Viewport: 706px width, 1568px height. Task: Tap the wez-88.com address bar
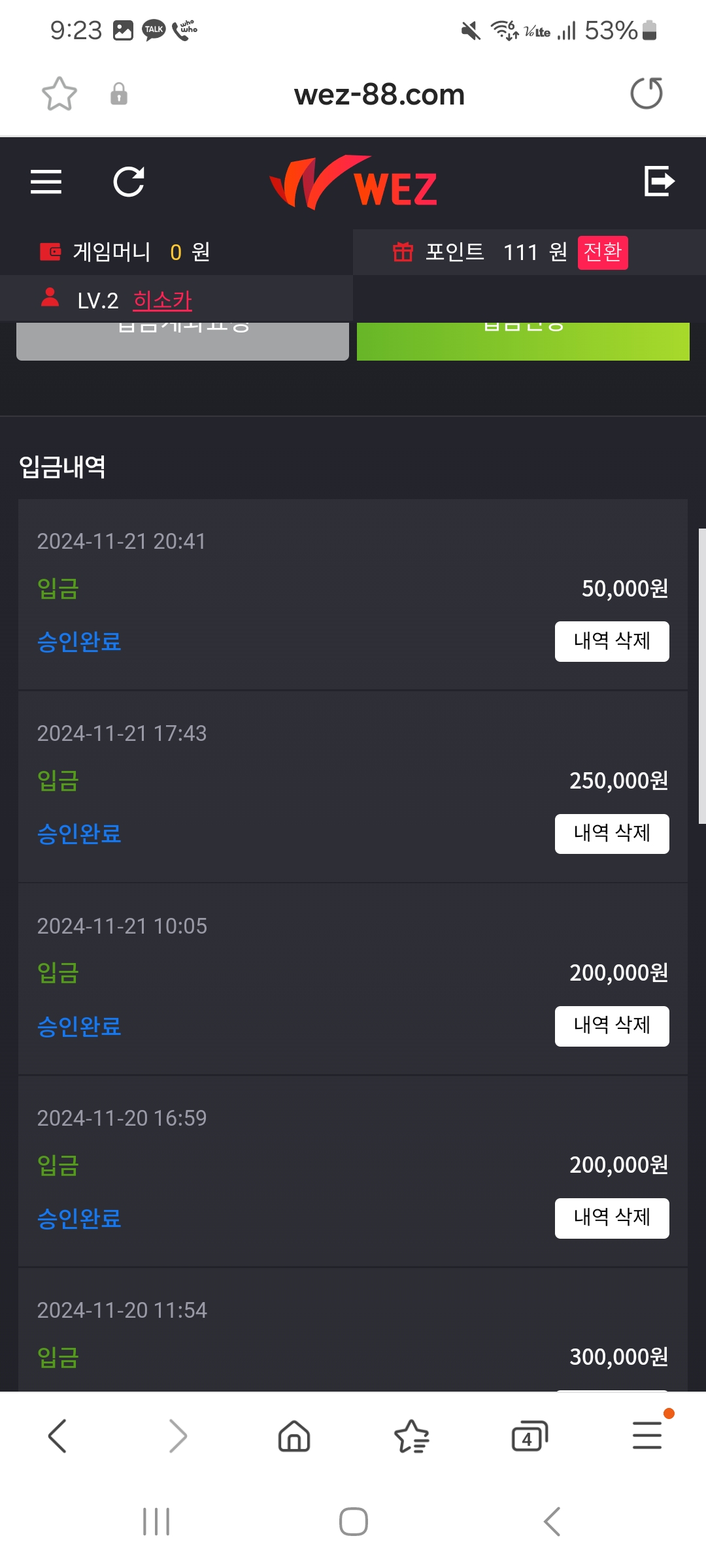tap(379, 95)
